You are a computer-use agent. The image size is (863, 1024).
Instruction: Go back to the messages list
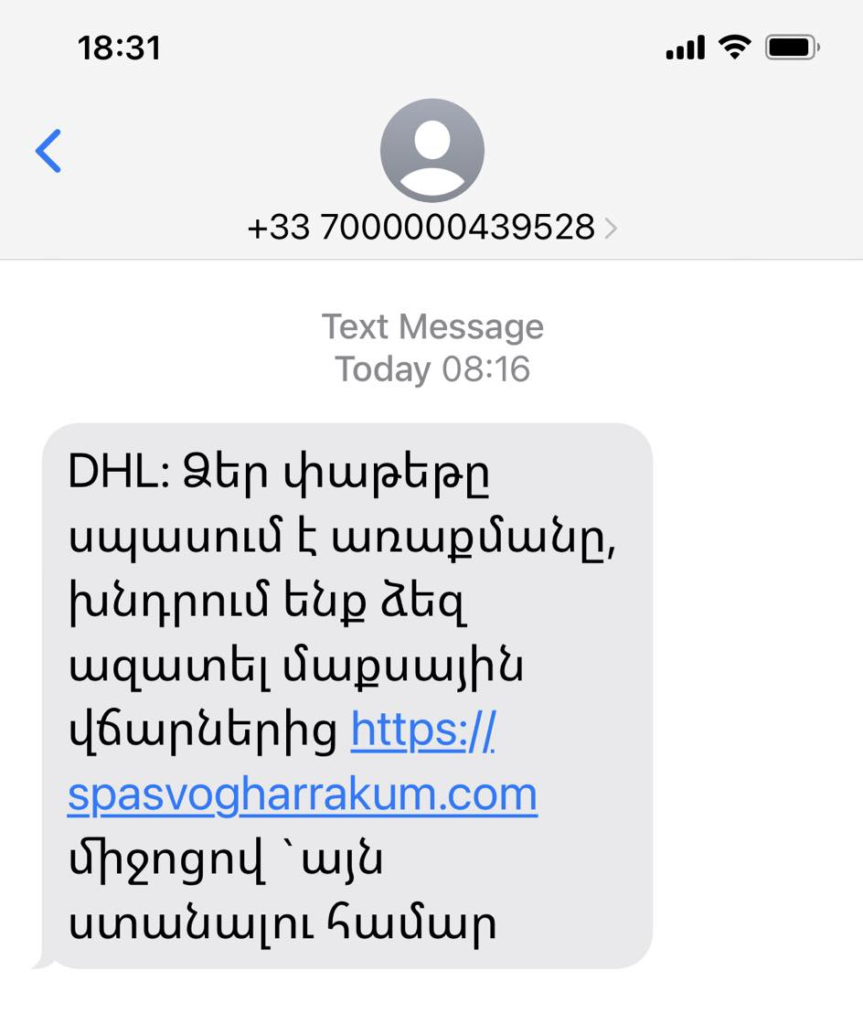[x=48, y=151]
